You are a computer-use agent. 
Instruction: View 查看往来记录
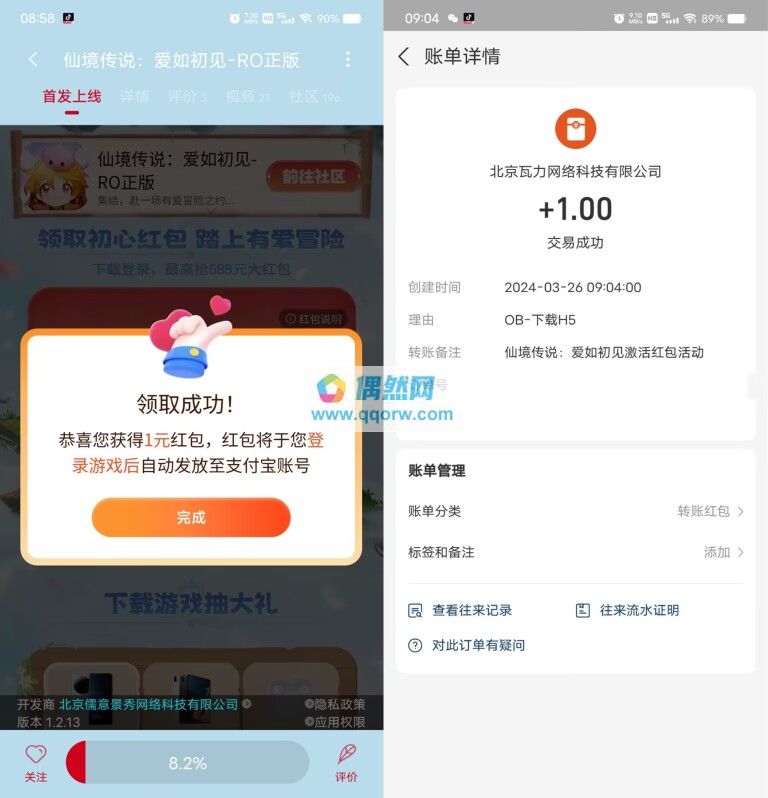(x=461, y=610)
